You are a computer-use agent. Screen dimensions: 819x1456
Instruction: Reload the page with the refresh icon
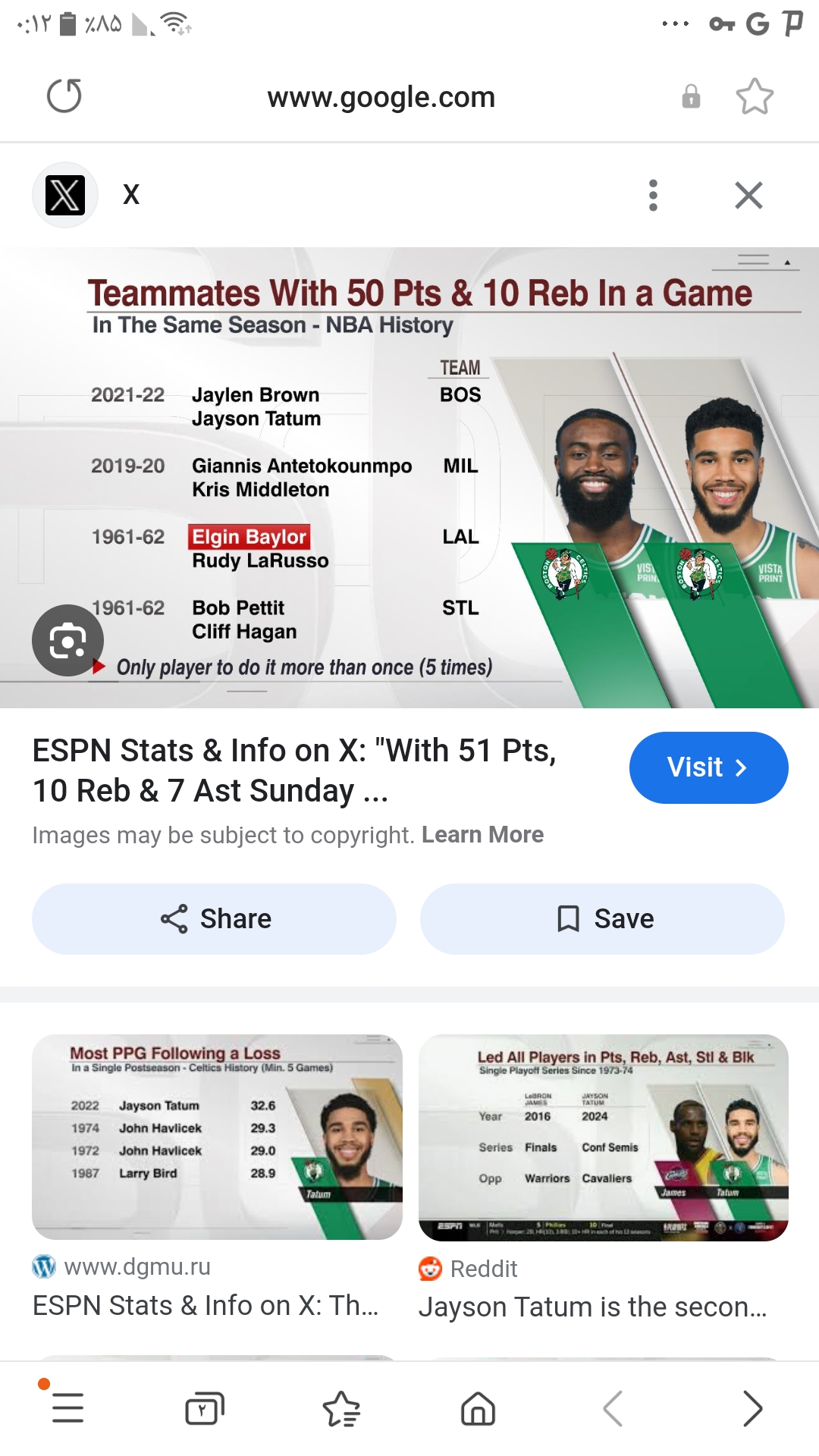(x=64, y=96)
